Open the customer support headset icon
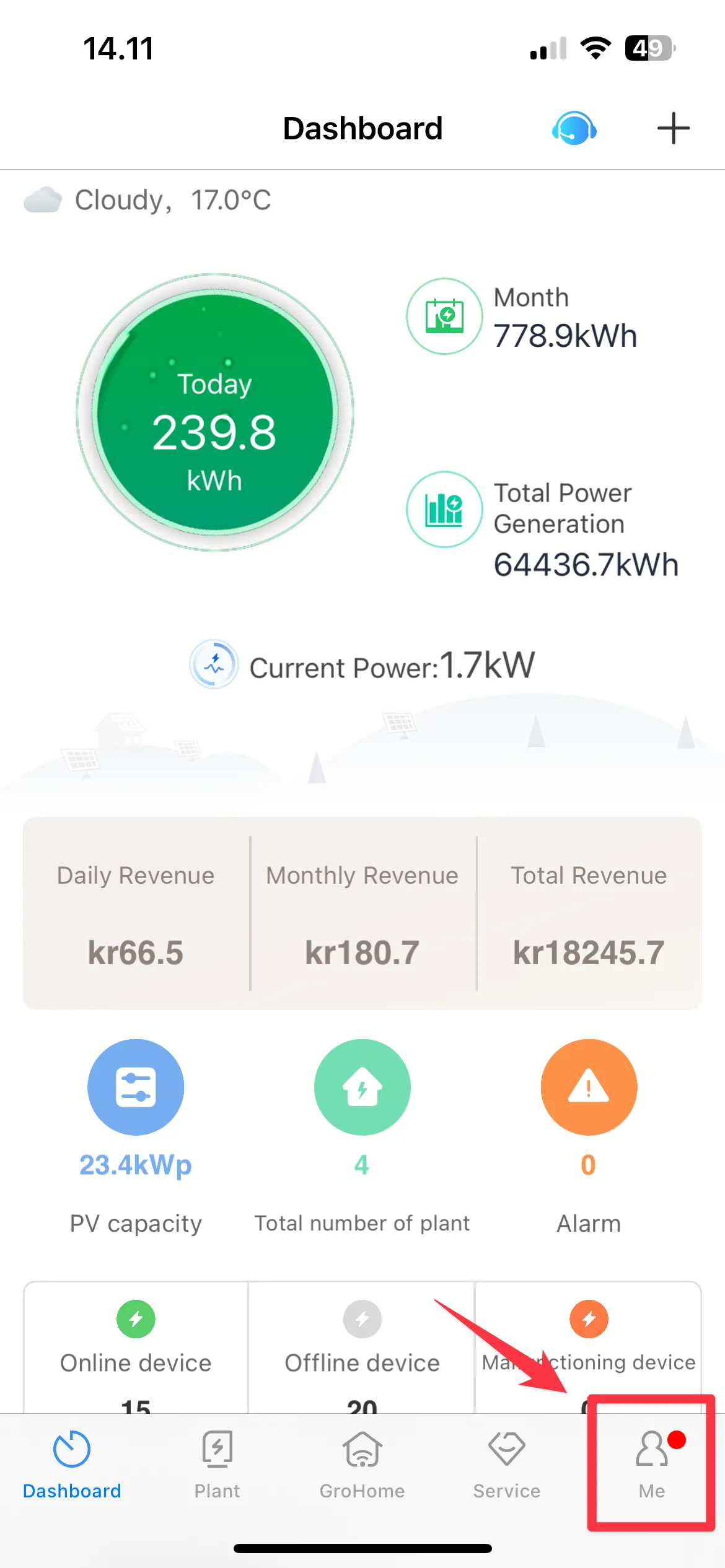 click(574, 128)
